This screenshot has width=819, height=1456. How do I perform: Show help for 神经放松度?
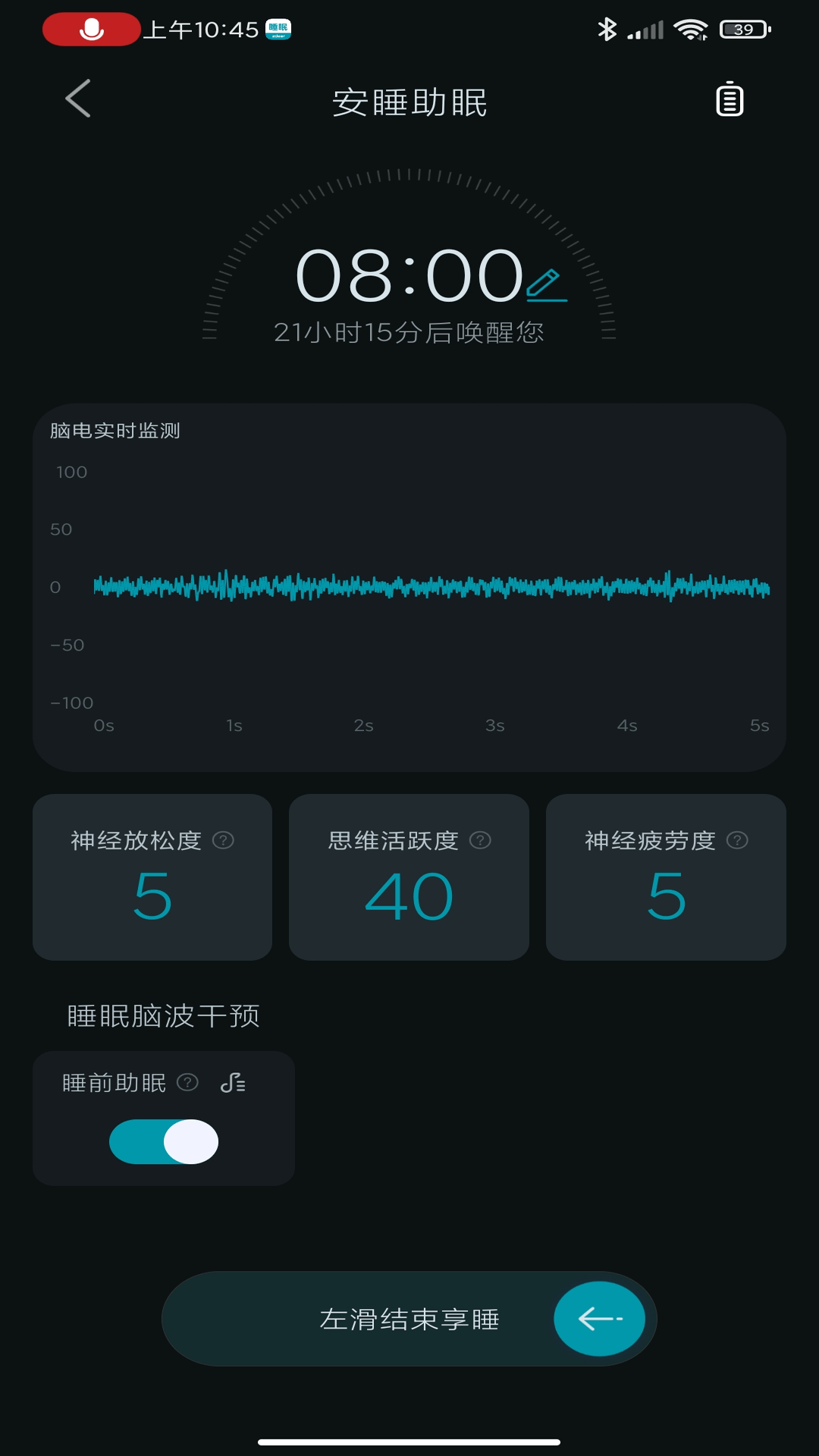click(x=223, y=840)
